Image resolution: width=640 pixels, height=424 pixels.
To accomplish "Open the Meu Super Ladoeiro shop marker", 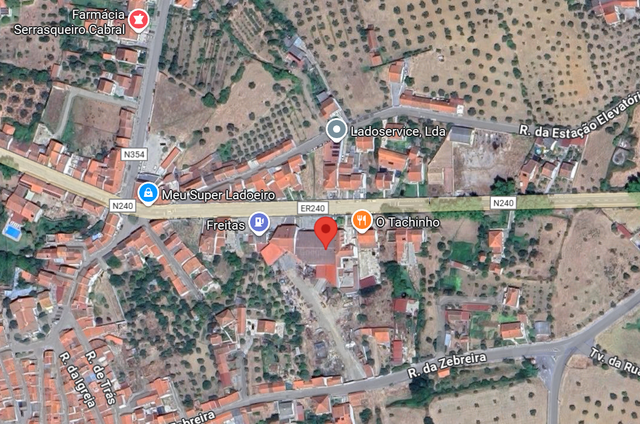I will pos(148,192).
